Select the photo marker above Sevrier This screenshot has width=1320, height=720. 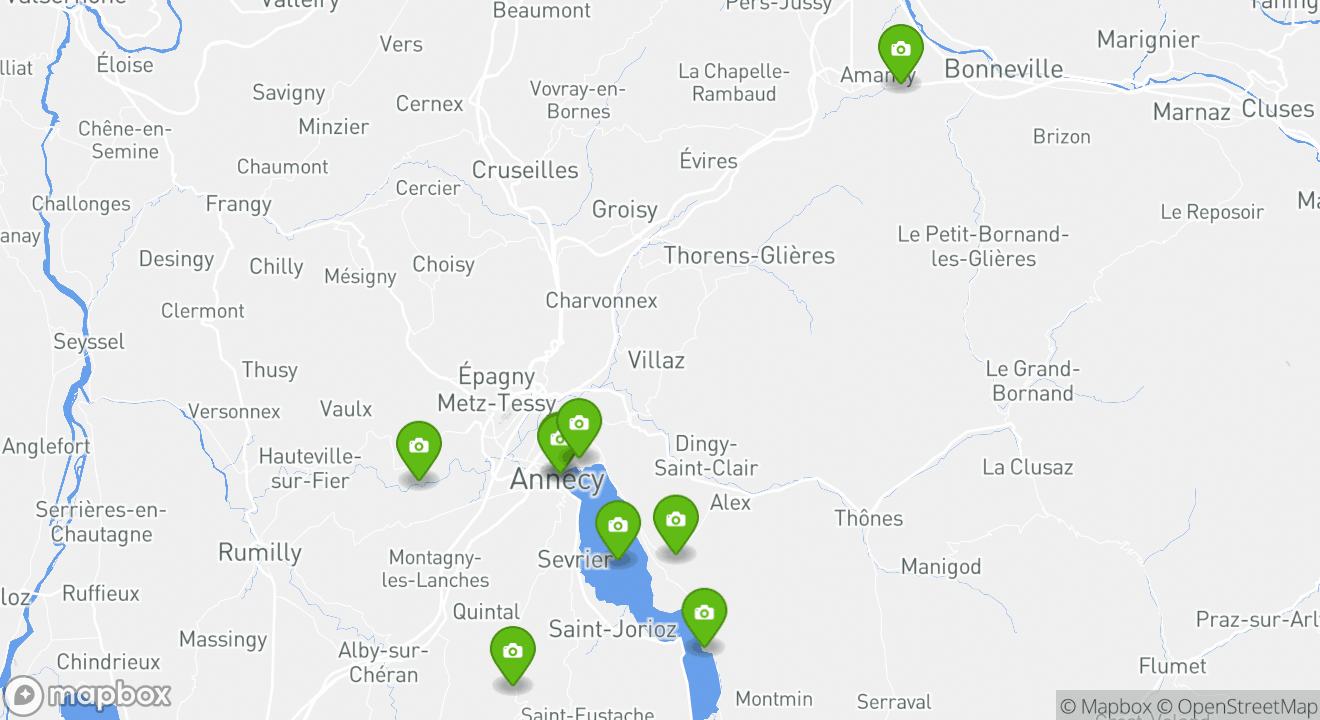(617, 526)
